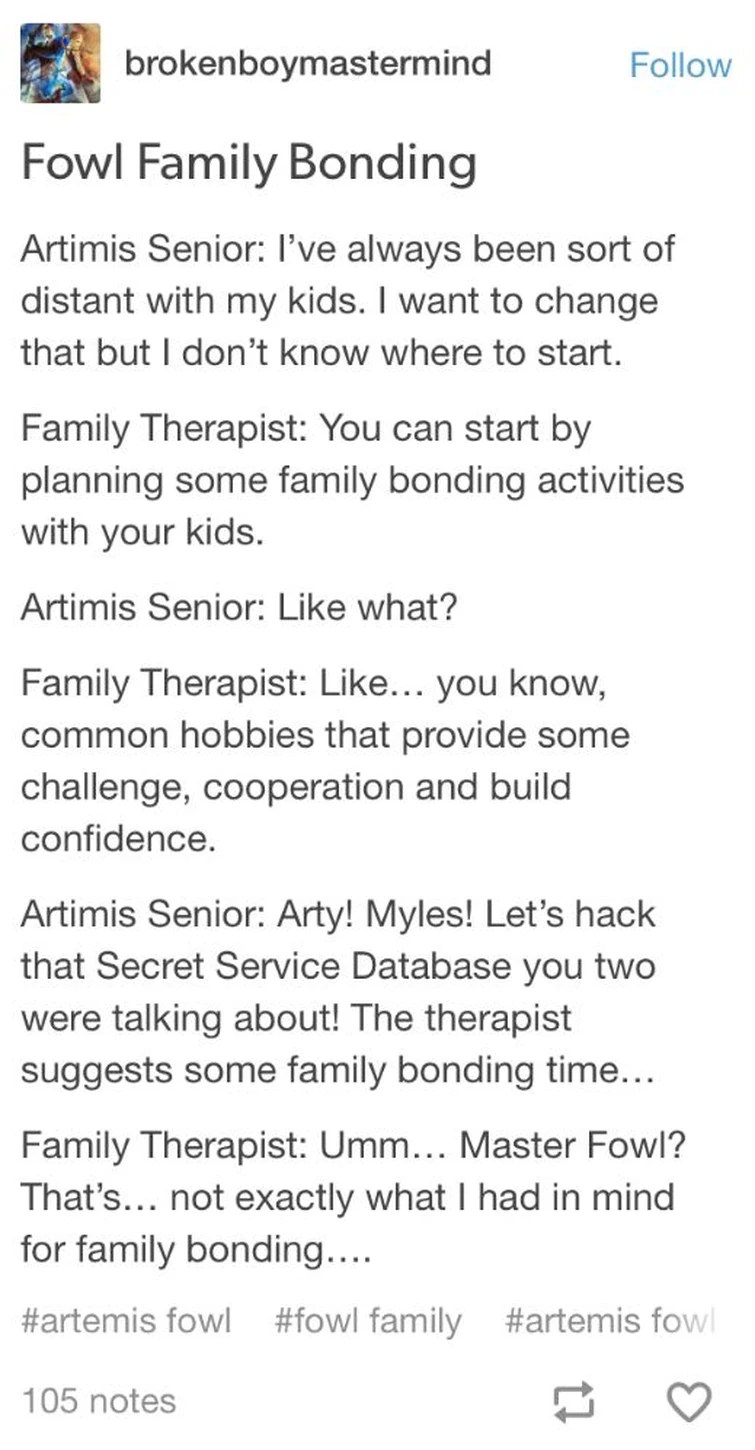The image size is (755, 1450).
Task: View the 105 notes
Action: 98,1401
